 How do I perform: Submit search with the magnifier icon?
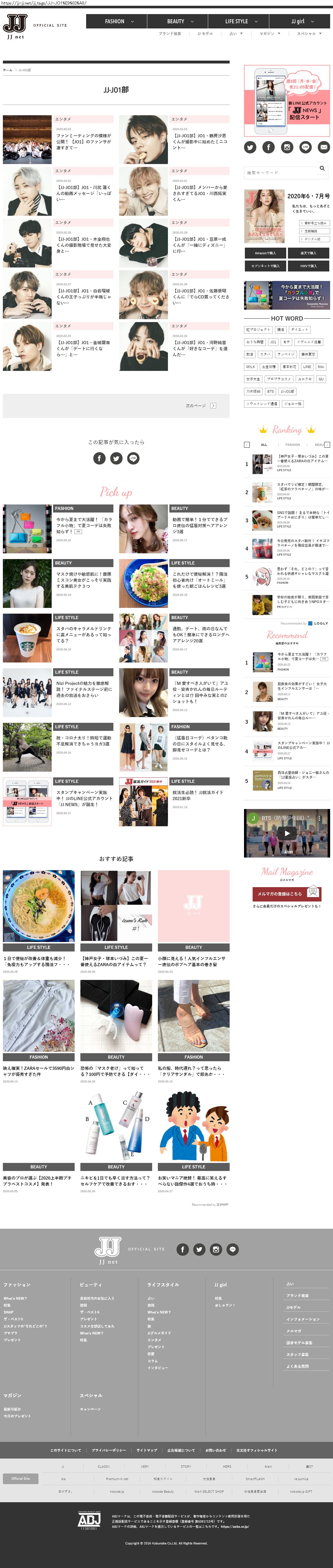pos(322,169)
